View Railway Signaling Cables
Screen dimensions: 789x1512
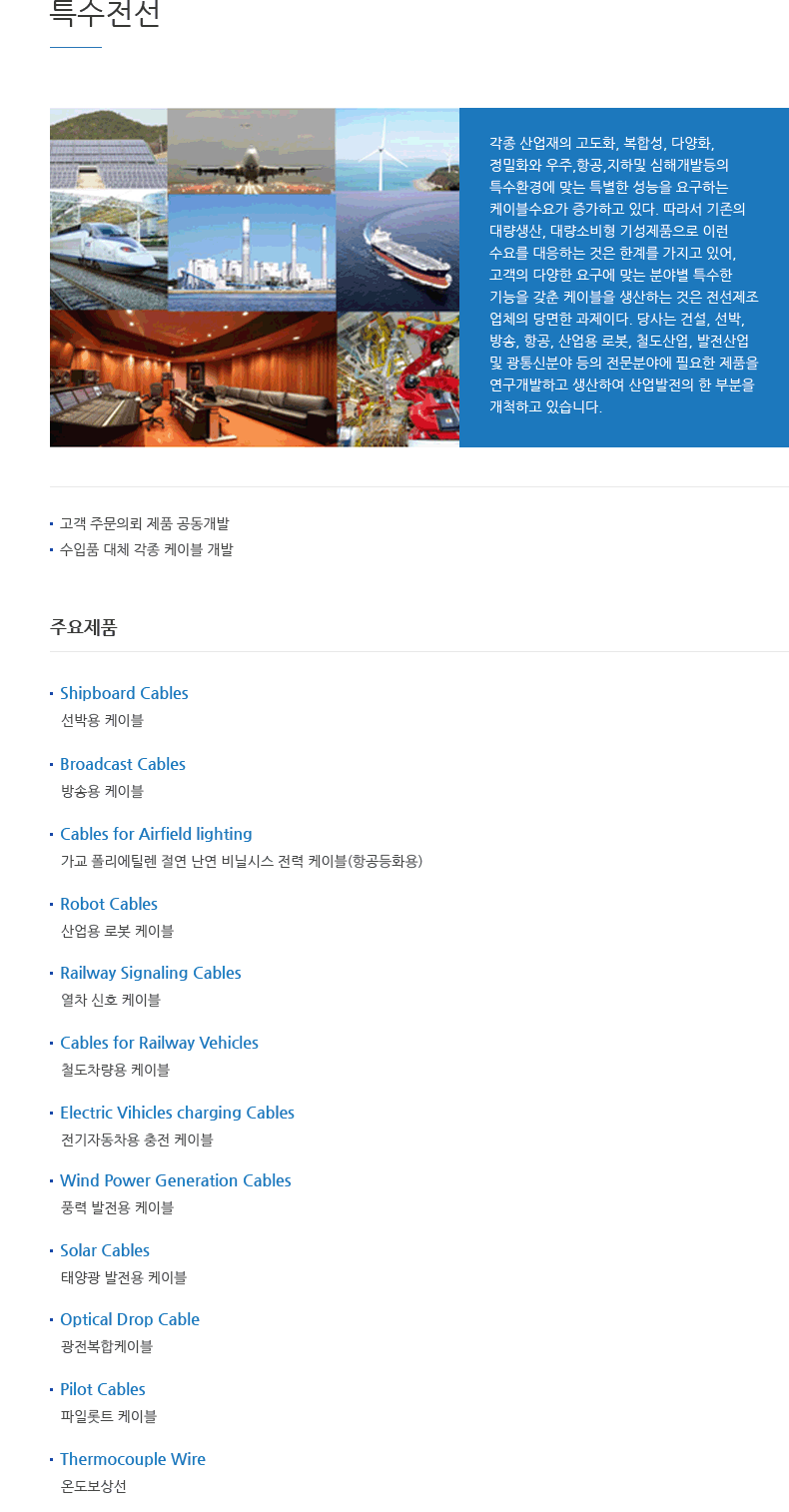[x=151, y=973]
